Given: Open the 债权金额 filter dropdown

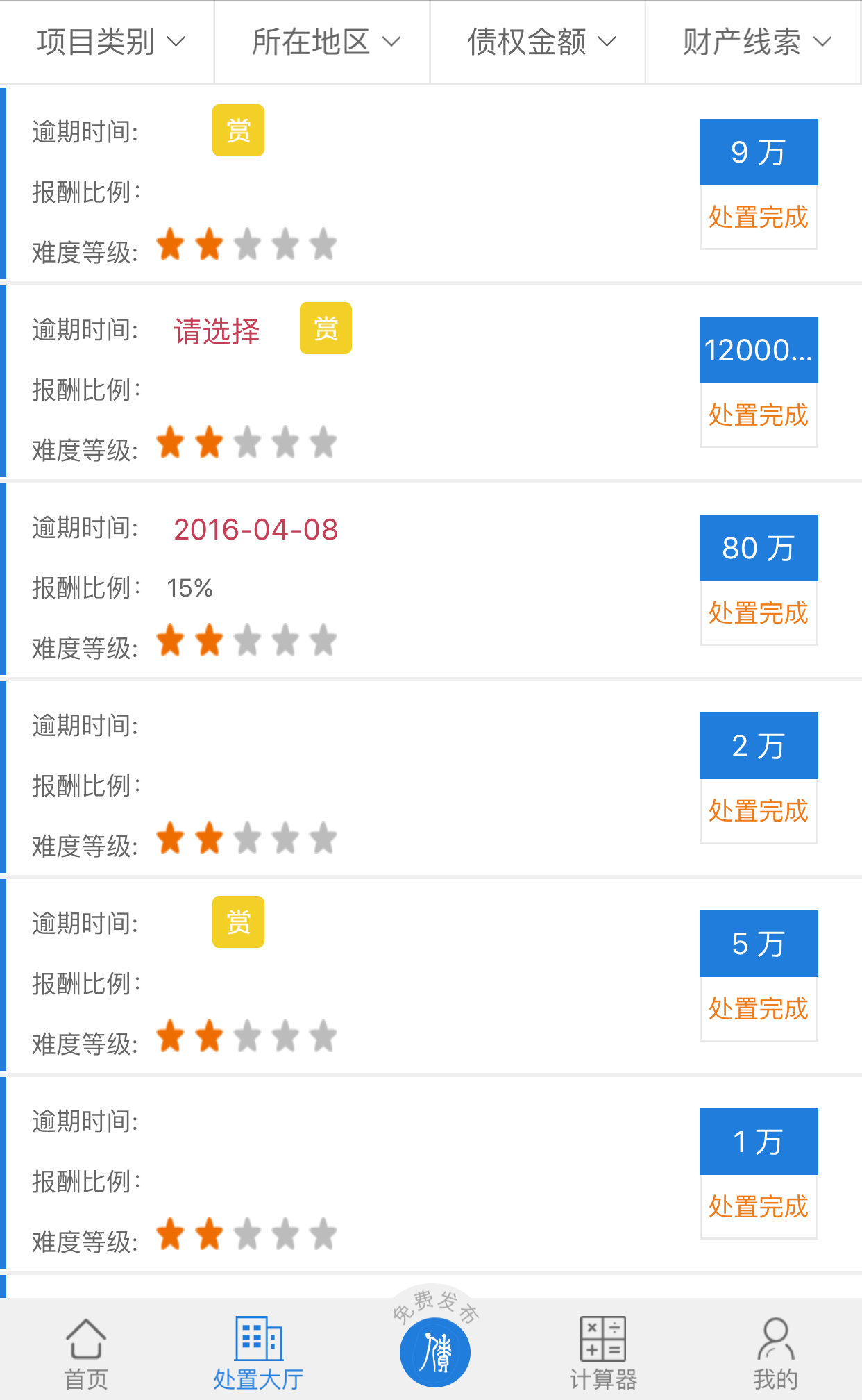Looking at the screenshot, I should (x=538, y=42).
